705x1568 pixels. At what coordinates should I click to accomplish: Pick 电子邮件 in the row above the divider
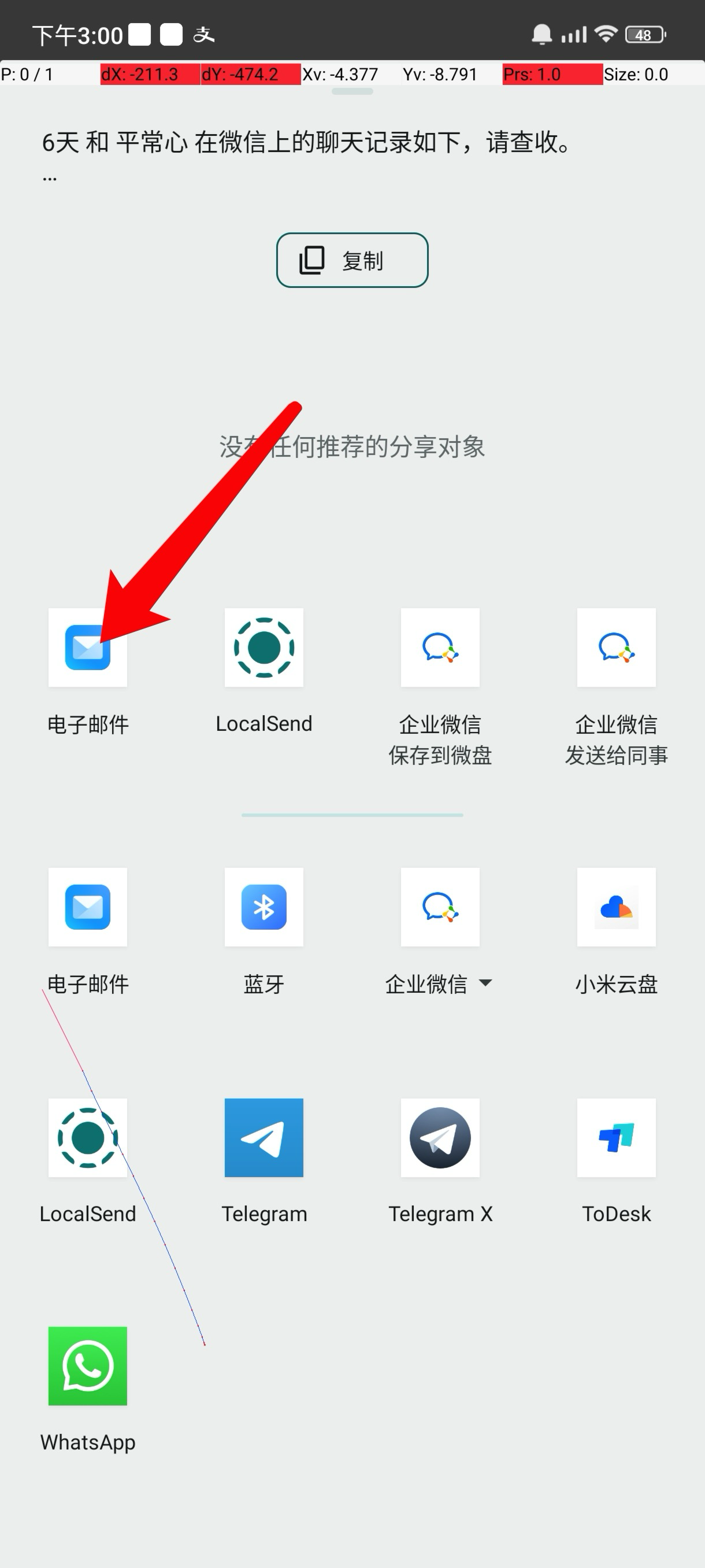click(x=88, y=648)
